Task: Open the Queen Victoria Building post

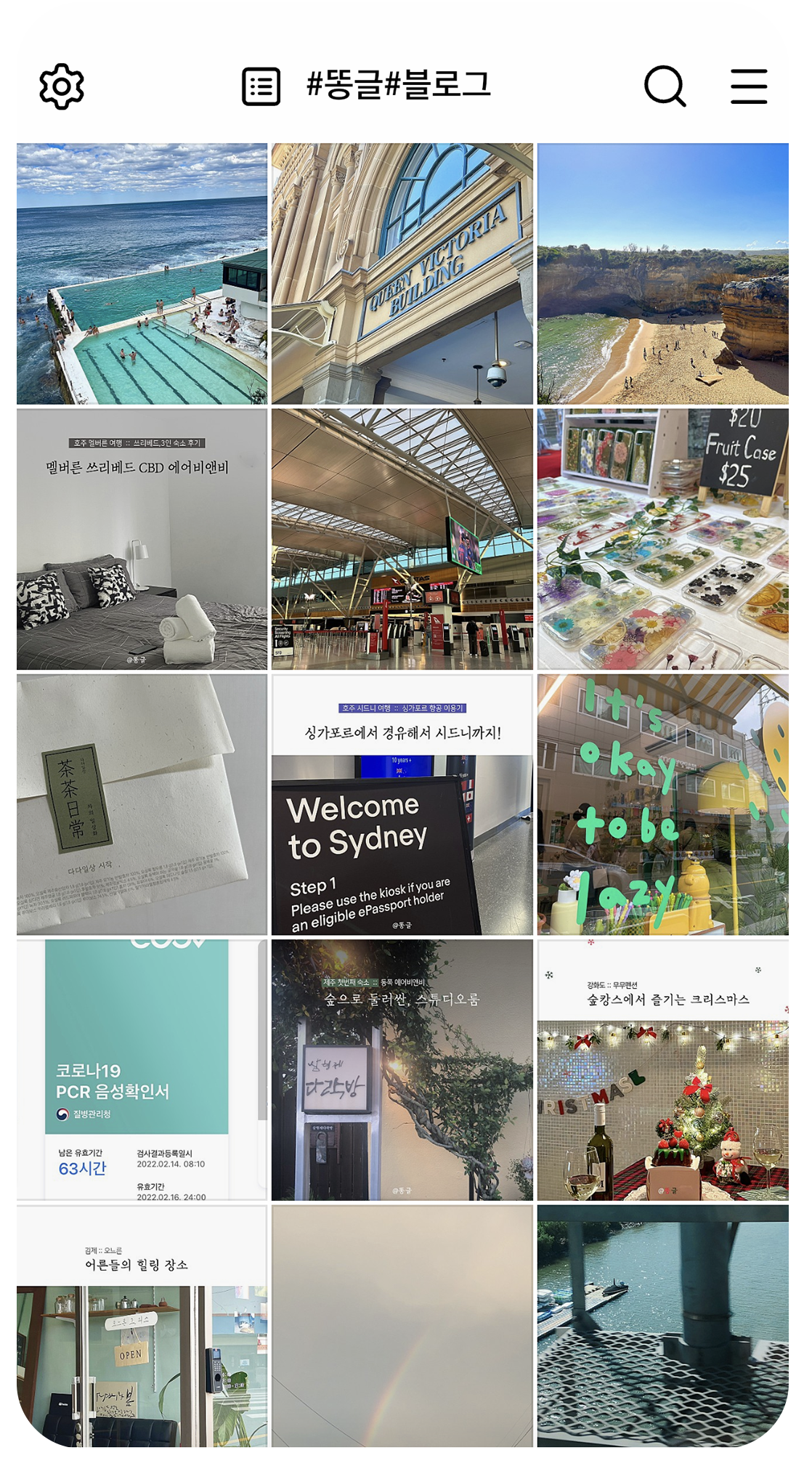Action: (402, 273)
